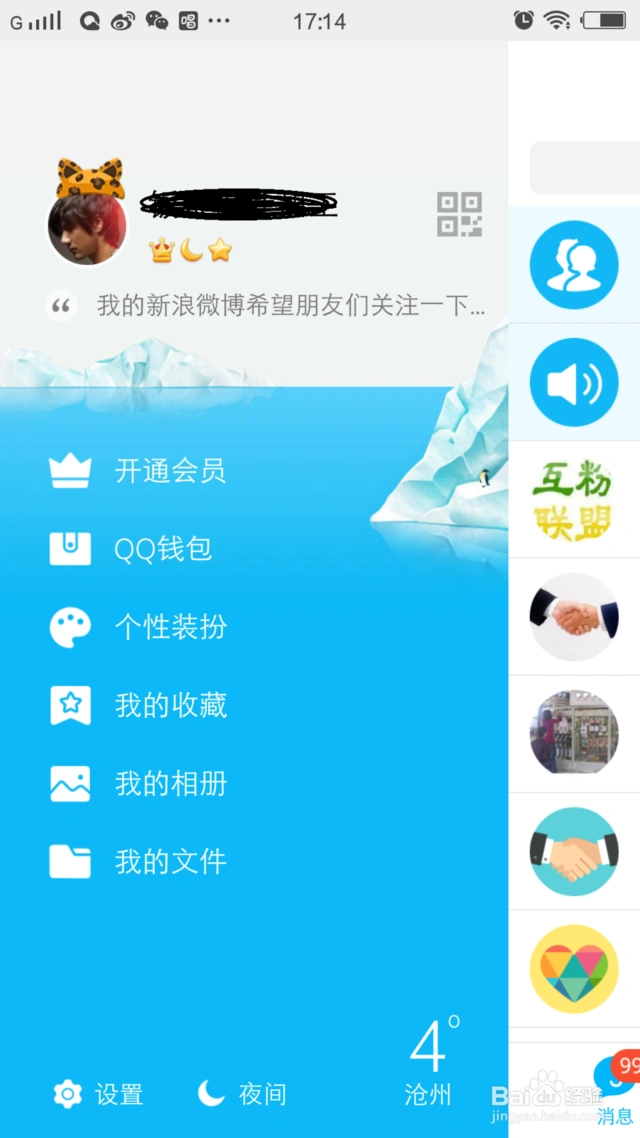640x1138 pixels.
Task: Open 我的收藏 favorites
Action: pos(170,705)
